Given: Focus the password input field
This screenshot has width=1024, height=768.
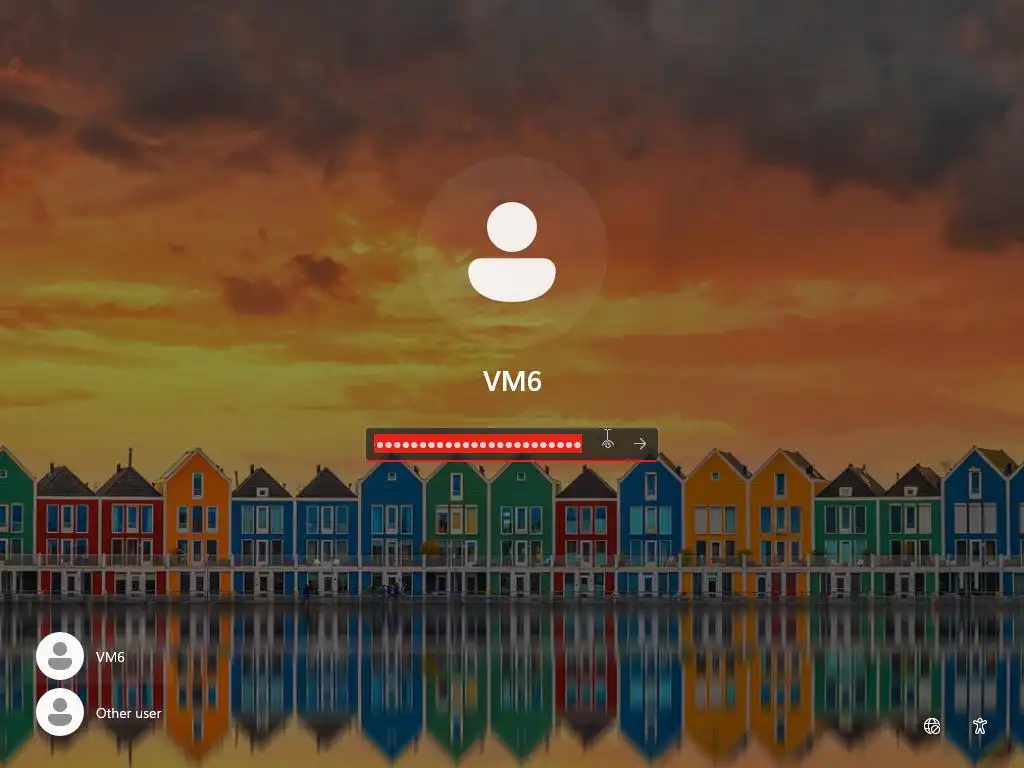Looking at the screenshot, I should point(478,444).
